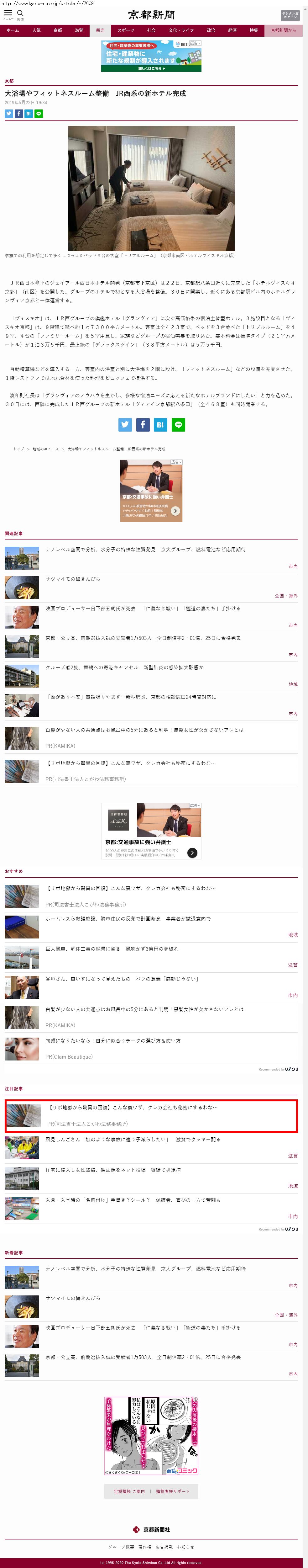Open the 風見しんごさん cookie article
The height and width of the screenshot is (1568, 308).
coord(133,1140)
